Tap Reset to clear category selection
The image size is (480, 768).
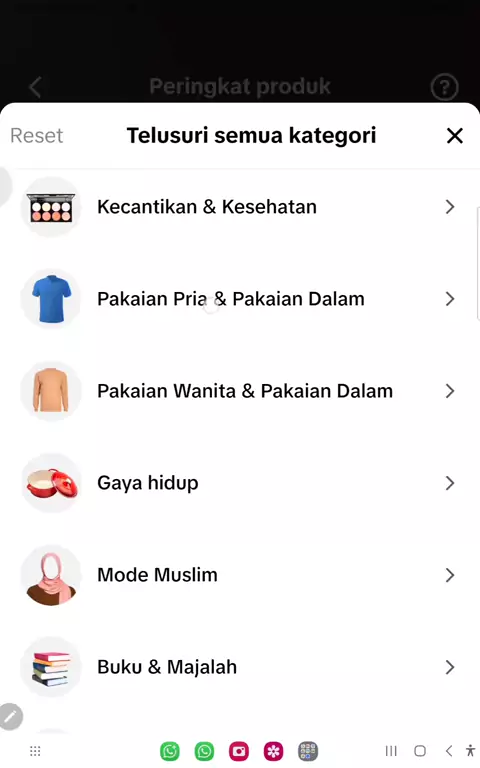coord(37,136)
